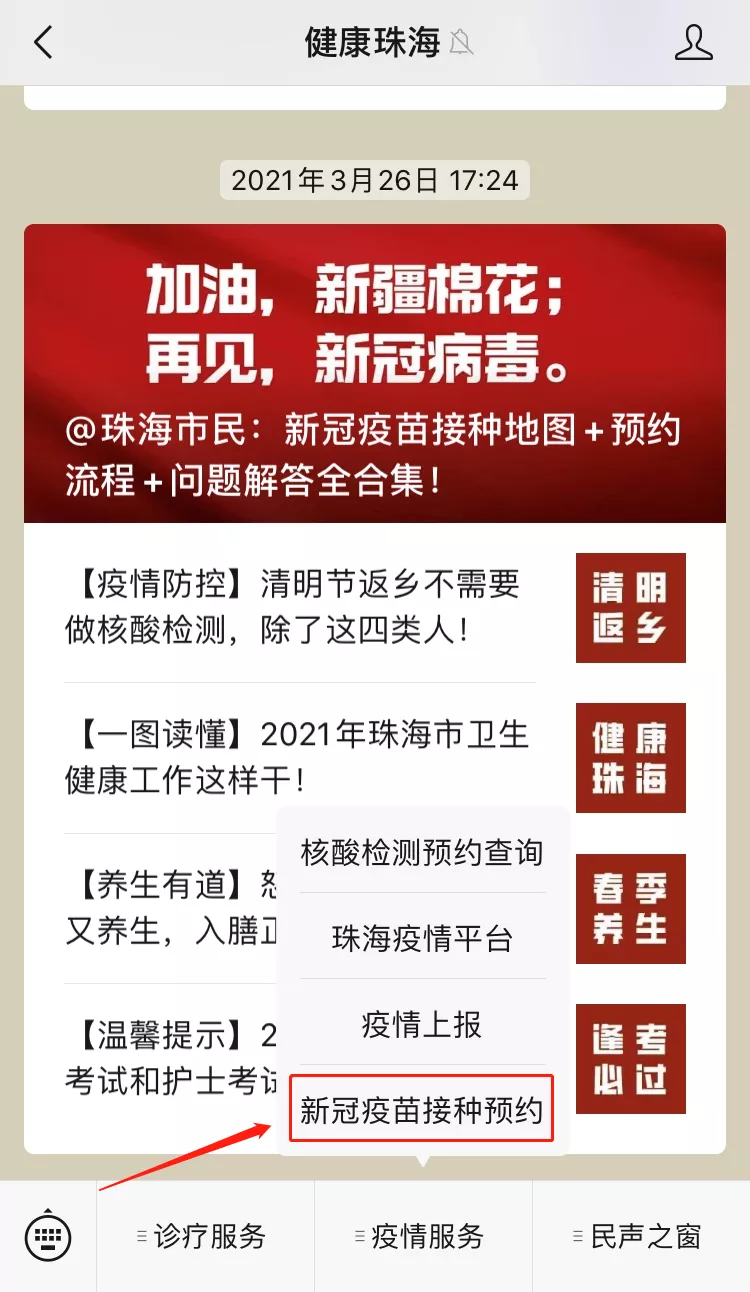The image size is (750, 1292).
Task: Select 珠海疫情平台 from the popup menu
Action: click(x=422, y=939)
